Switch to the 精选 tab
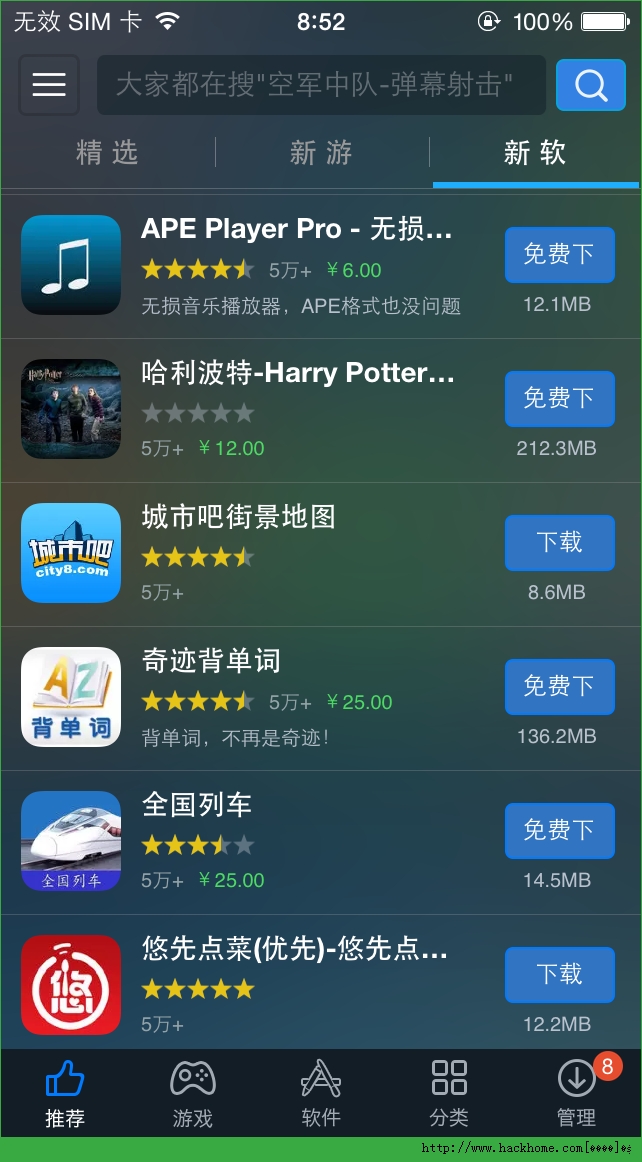The image size is (642, 1162). click(107, 153)
